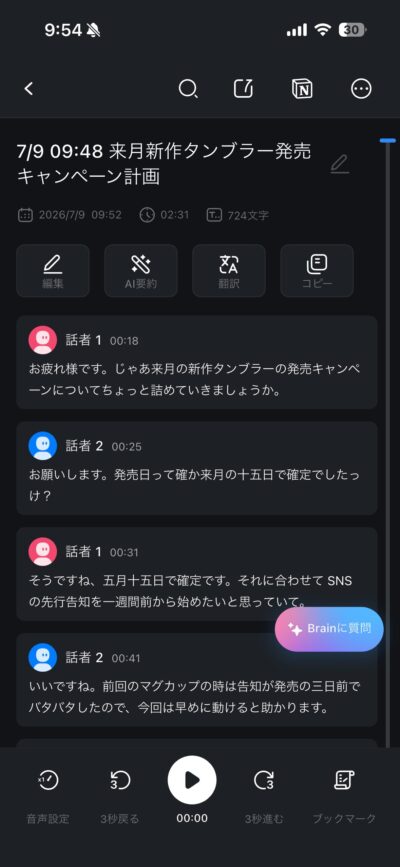Open search in the transcript
This screenshot has height=867, width=400.
click(188, 88)
